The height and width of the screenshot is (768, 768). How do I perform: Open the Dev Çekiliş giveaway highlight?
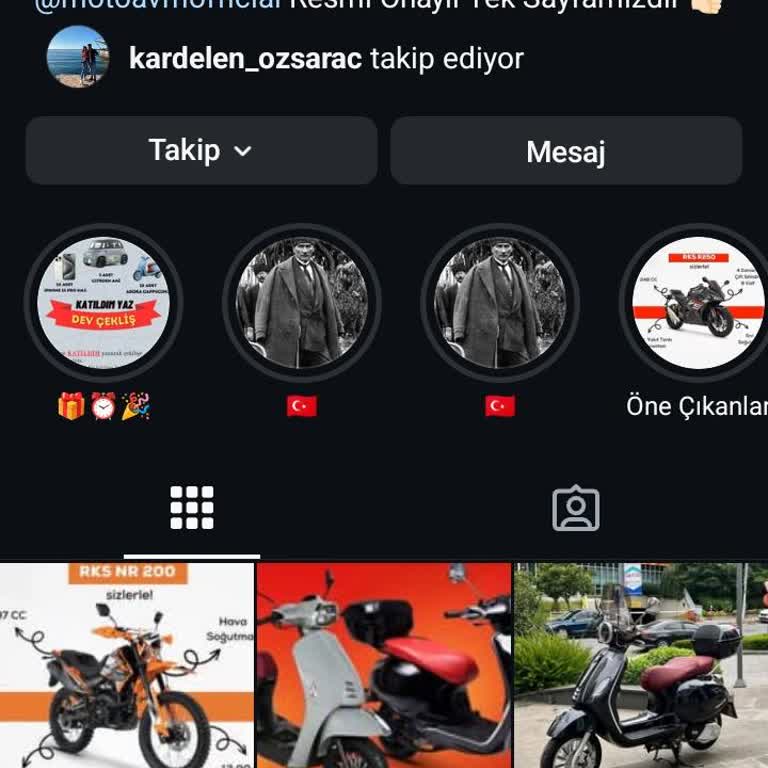103,302
